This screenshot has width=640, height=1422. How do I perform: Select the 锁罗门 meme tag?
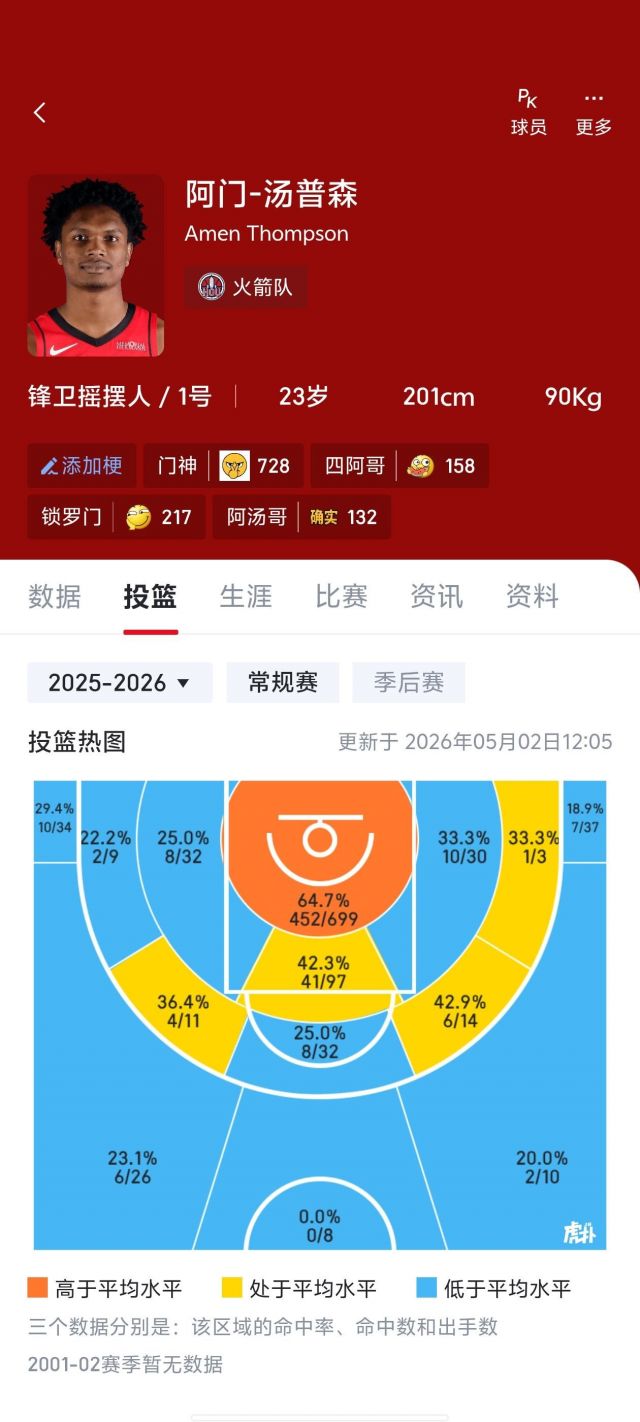click(116, 517)
